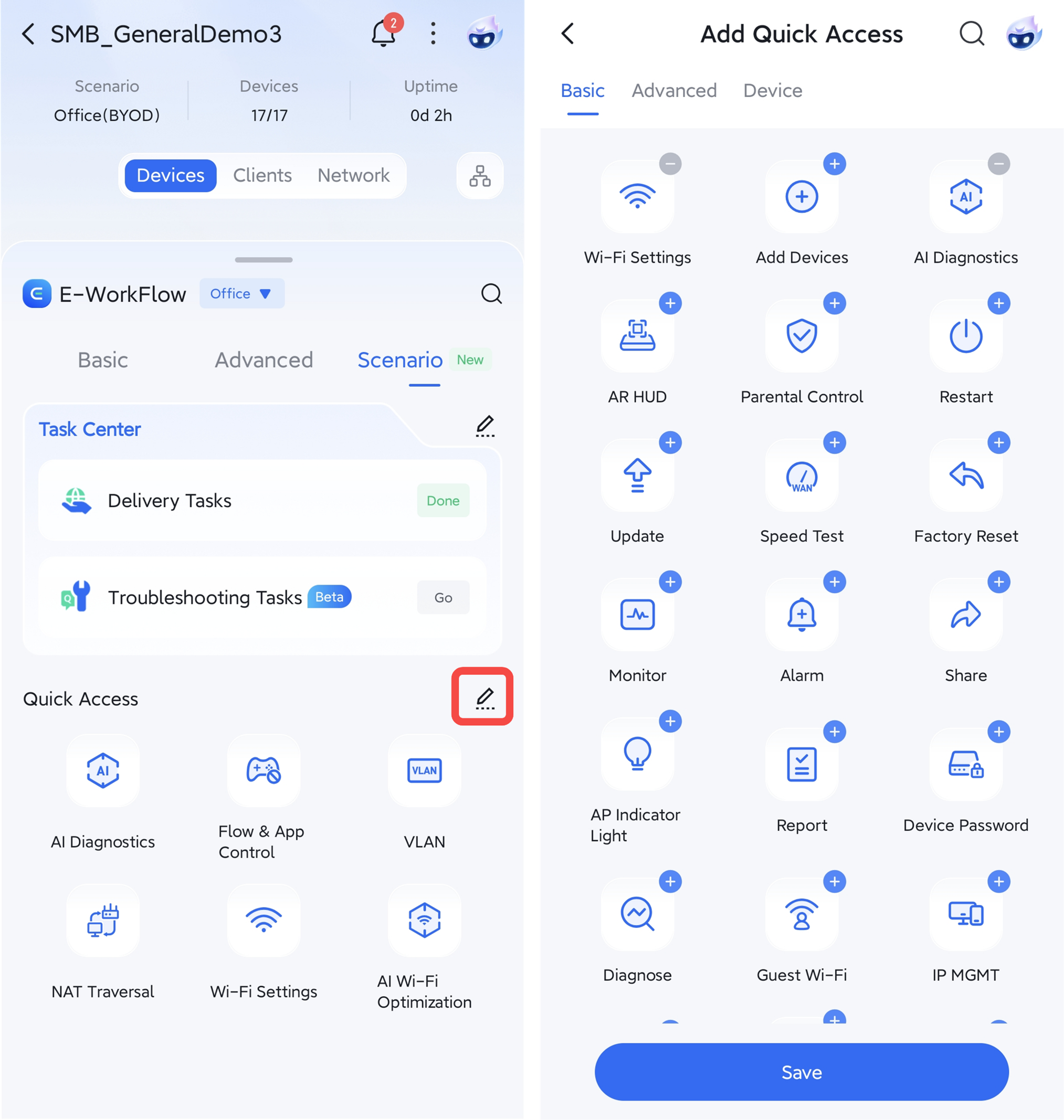This screenshot has height=1120, width=1064.
Task: Open the network topology icon
Action: (x=479, y=176)
